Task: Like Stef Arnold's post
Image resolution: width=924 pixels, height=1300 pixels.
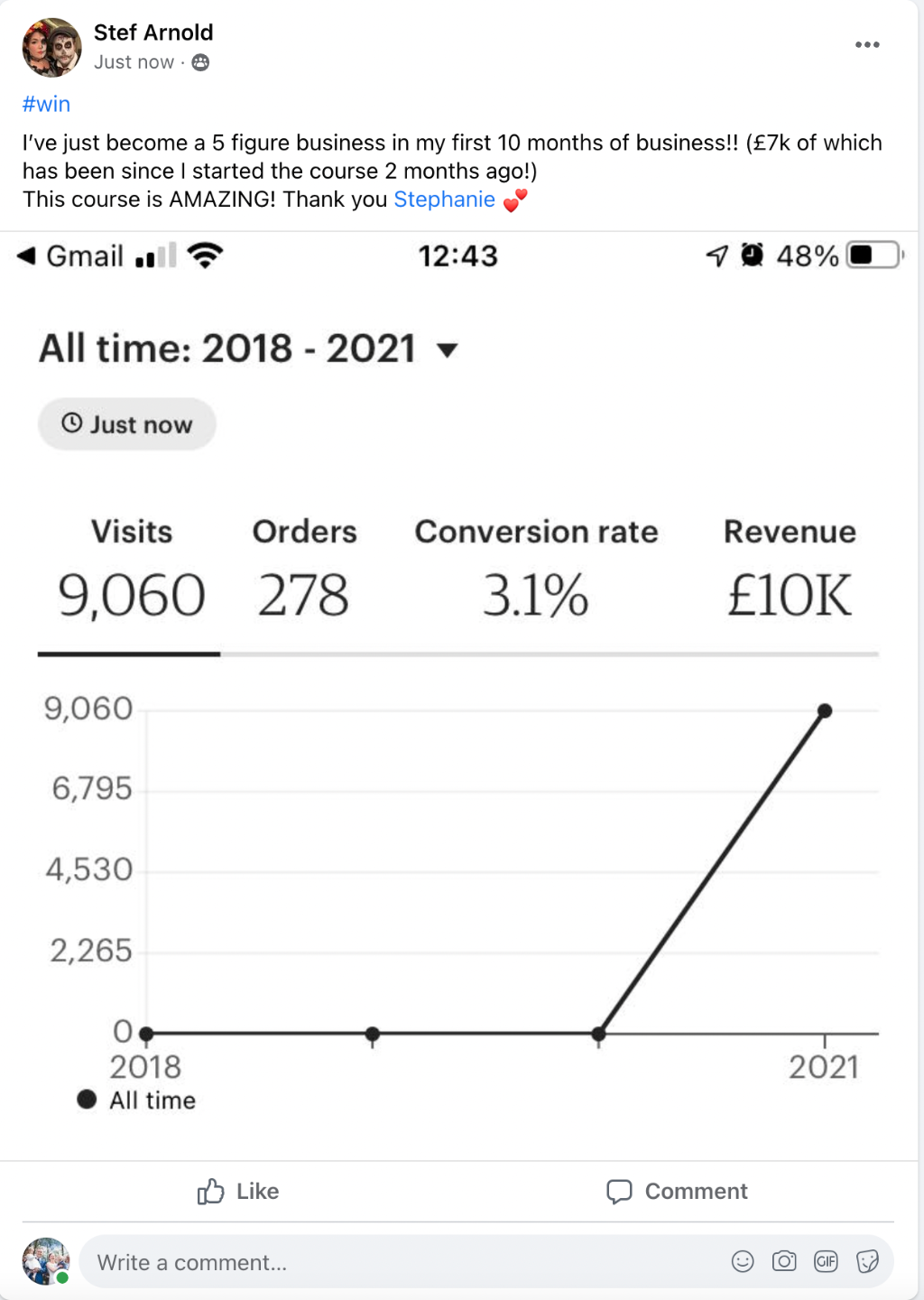Action: 238,1192
